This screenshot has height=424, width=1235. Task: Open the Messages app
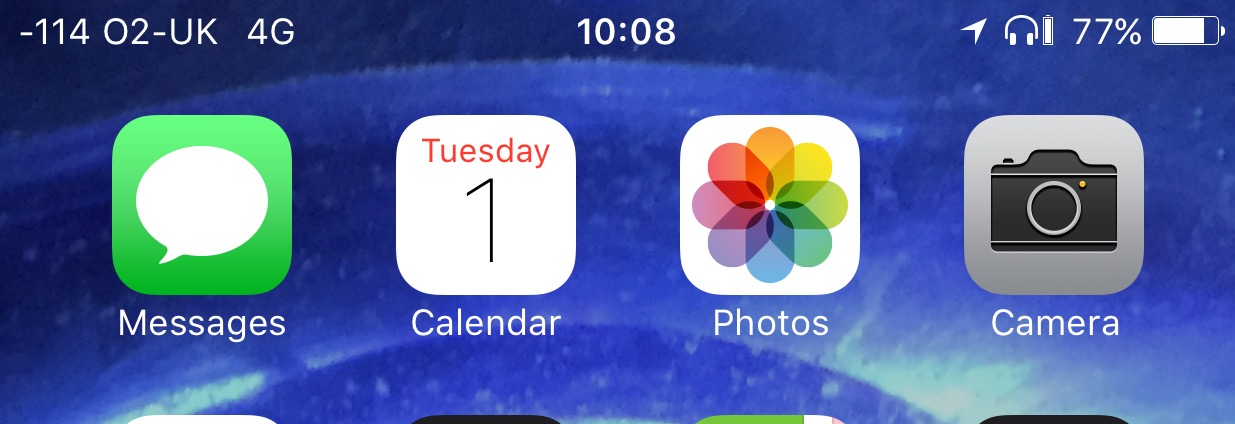tap(202, 205)
